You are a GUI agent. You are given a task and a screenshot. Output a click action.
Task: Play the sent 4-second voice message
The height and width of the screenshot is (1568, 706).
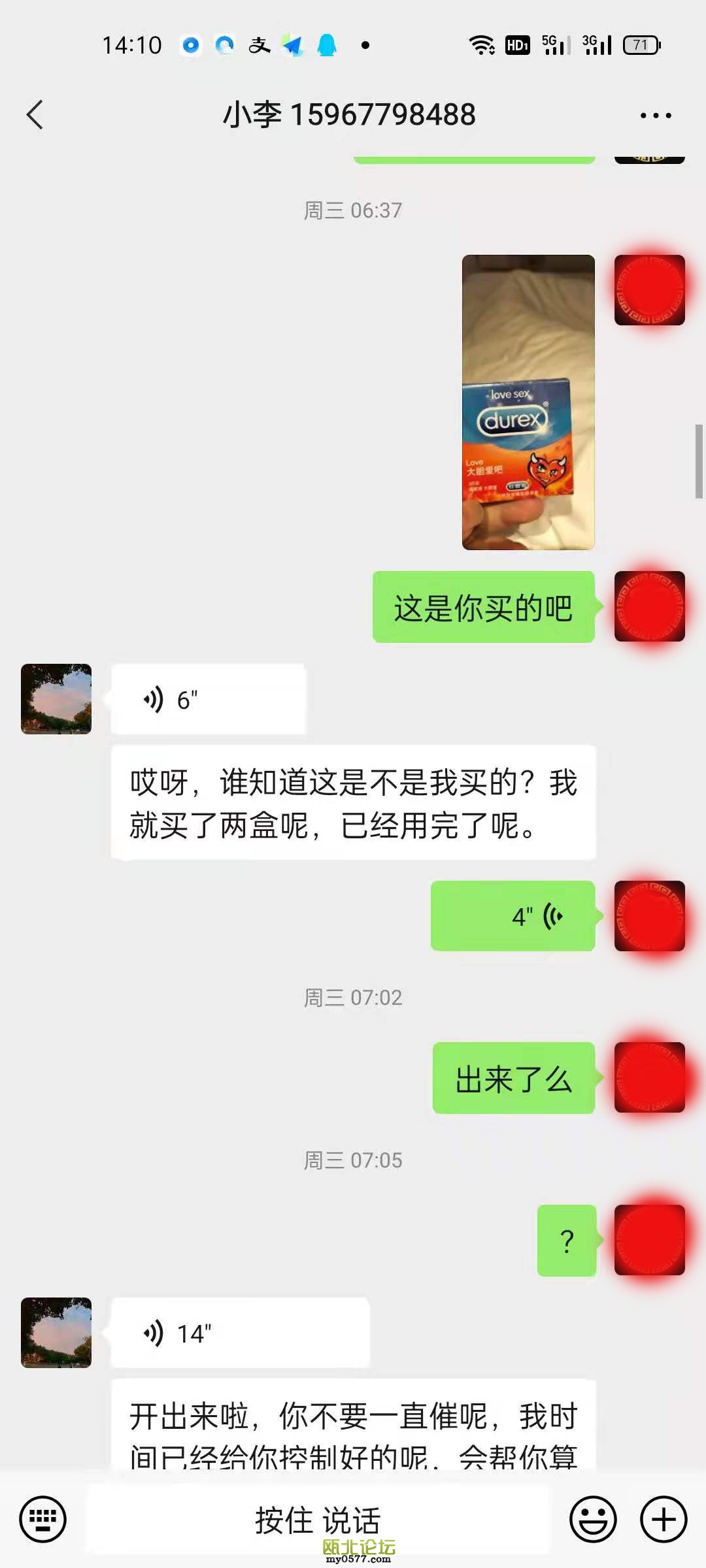513,916
